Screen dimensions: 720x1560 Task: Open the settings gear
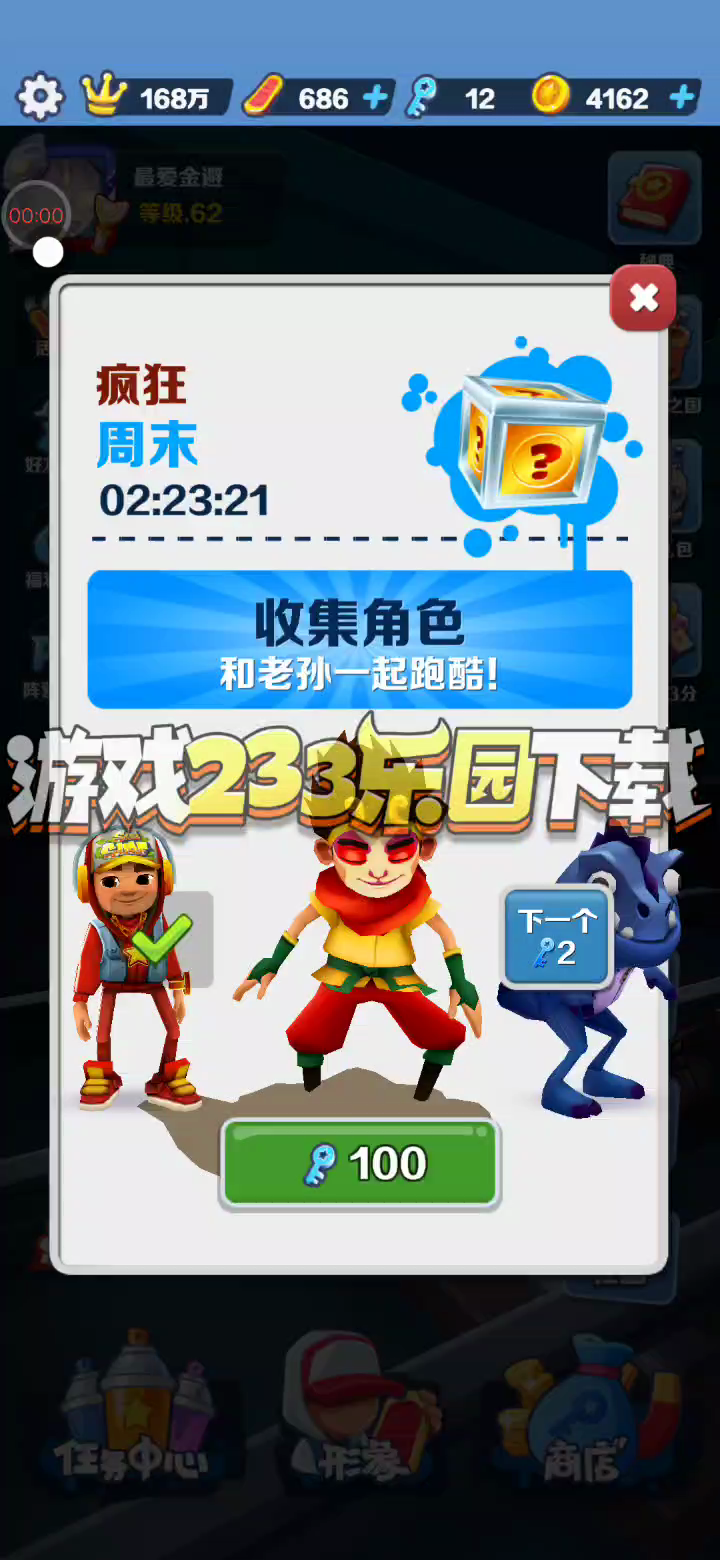(40, 98)
